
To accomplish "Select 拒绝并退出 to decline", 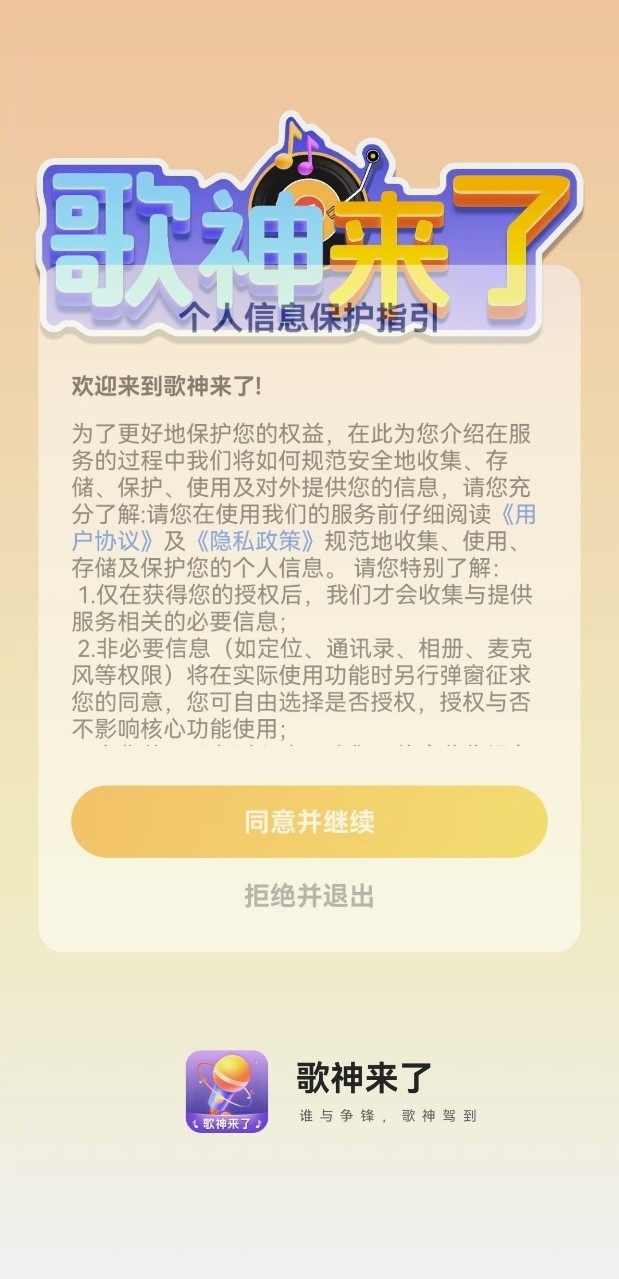I will [x=309, y=896].
